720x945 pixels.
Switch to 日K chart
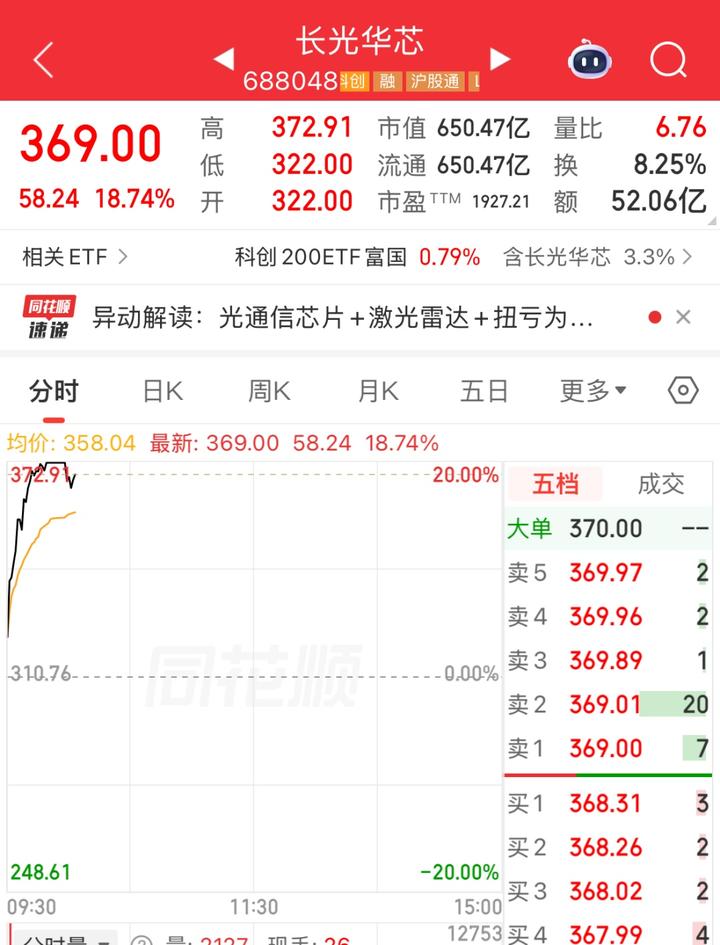[162, 391]
